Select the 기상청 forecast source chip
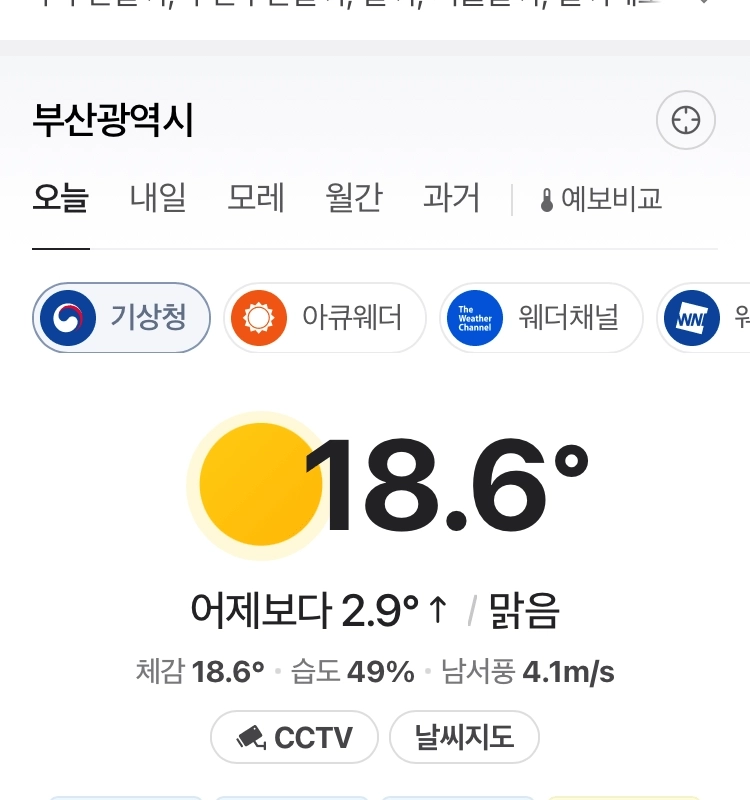 [x=122, y=318]
